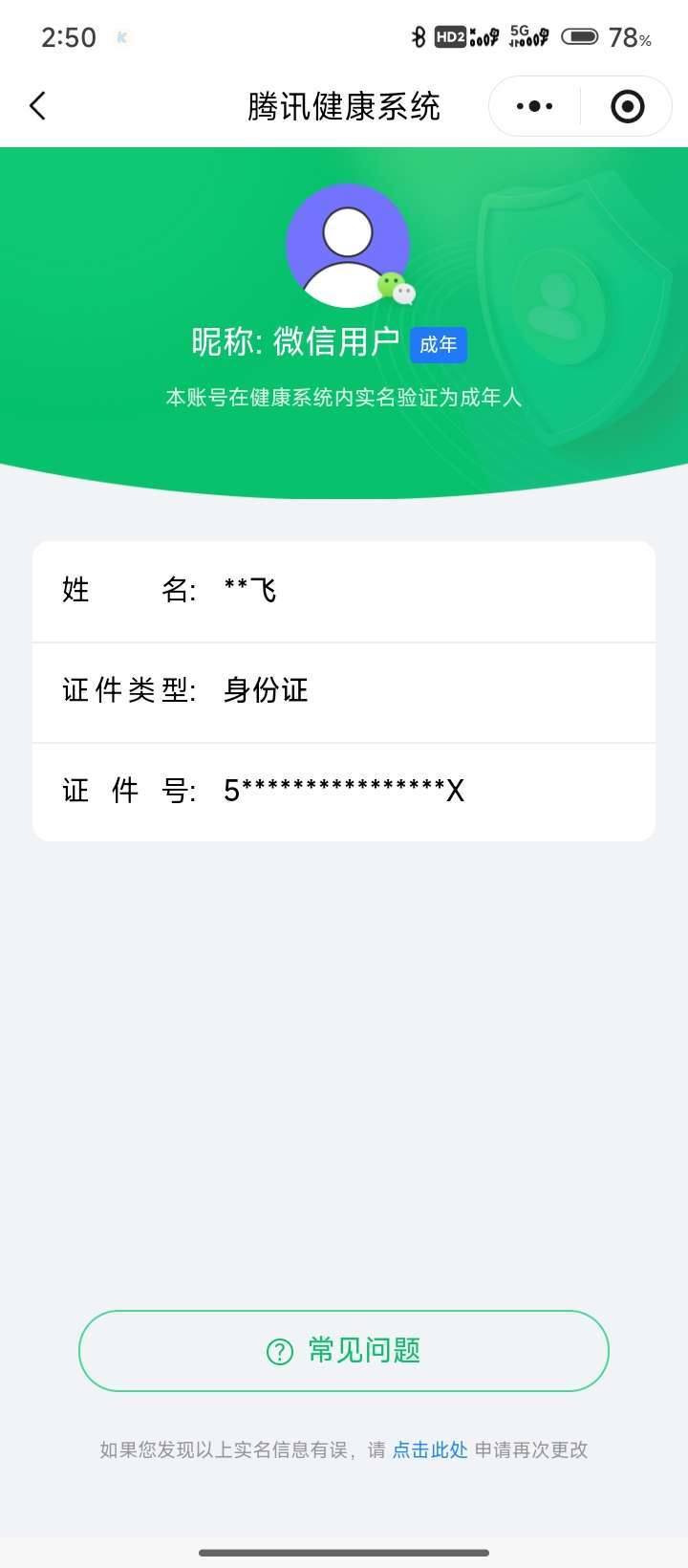Select the 证件类型 row showing 身份证
This screenshot has width=688, height=1568.
coord(344,690)
